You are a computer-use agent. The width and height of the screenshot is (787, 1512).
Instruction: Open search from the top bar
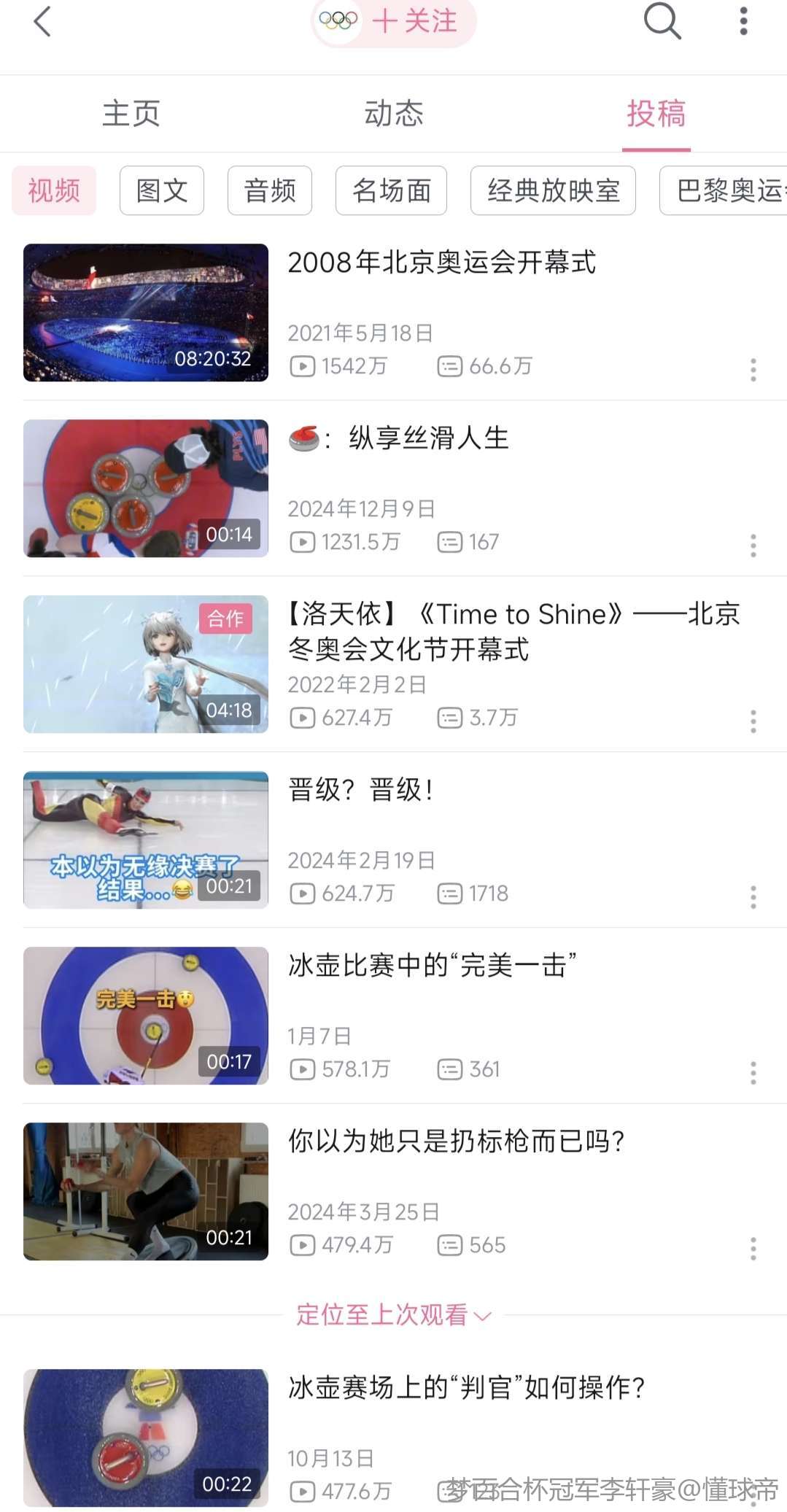coord(662,21)
